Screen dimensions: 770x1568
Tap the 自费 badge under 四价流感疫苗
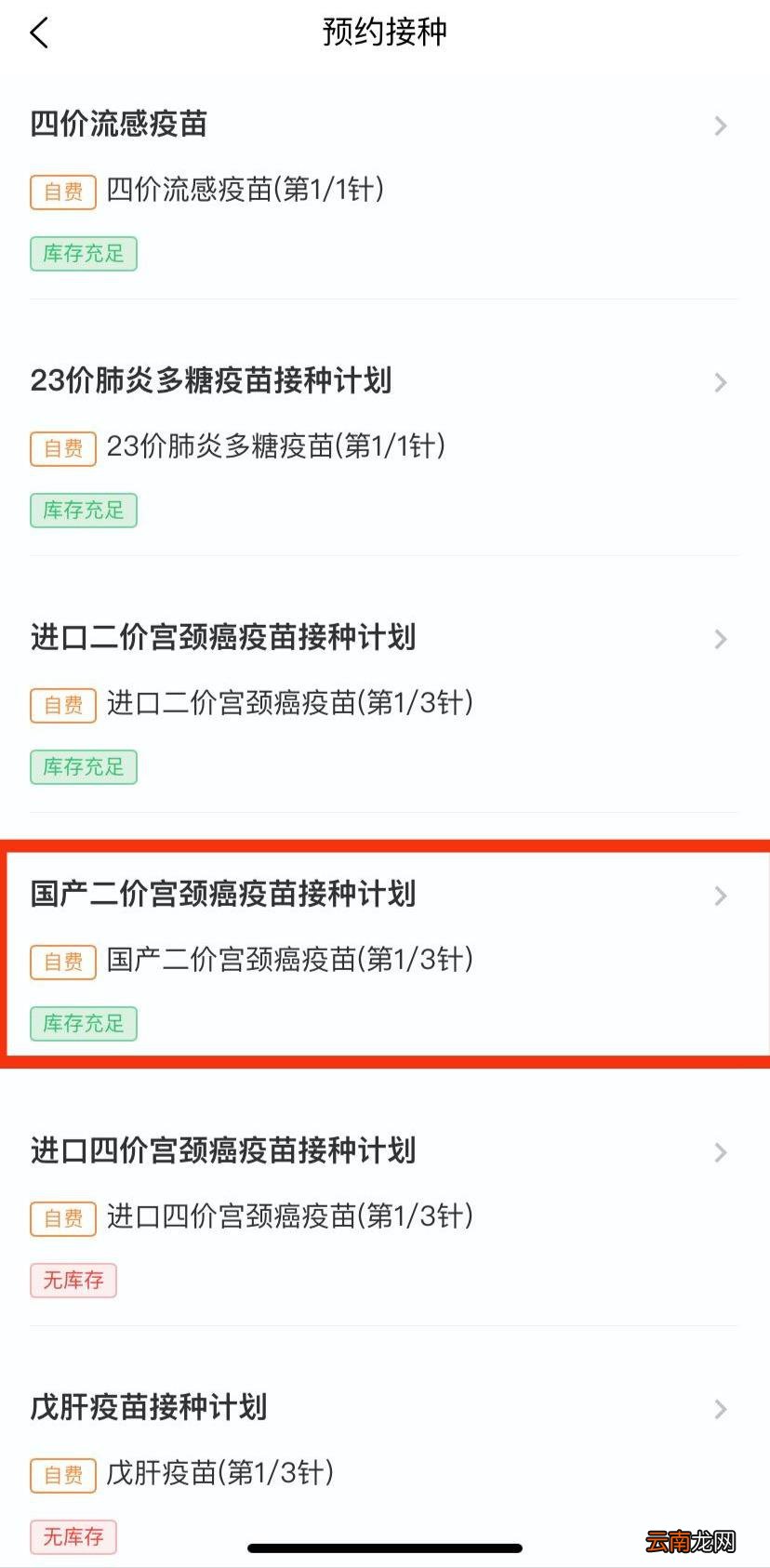[61, 193]
